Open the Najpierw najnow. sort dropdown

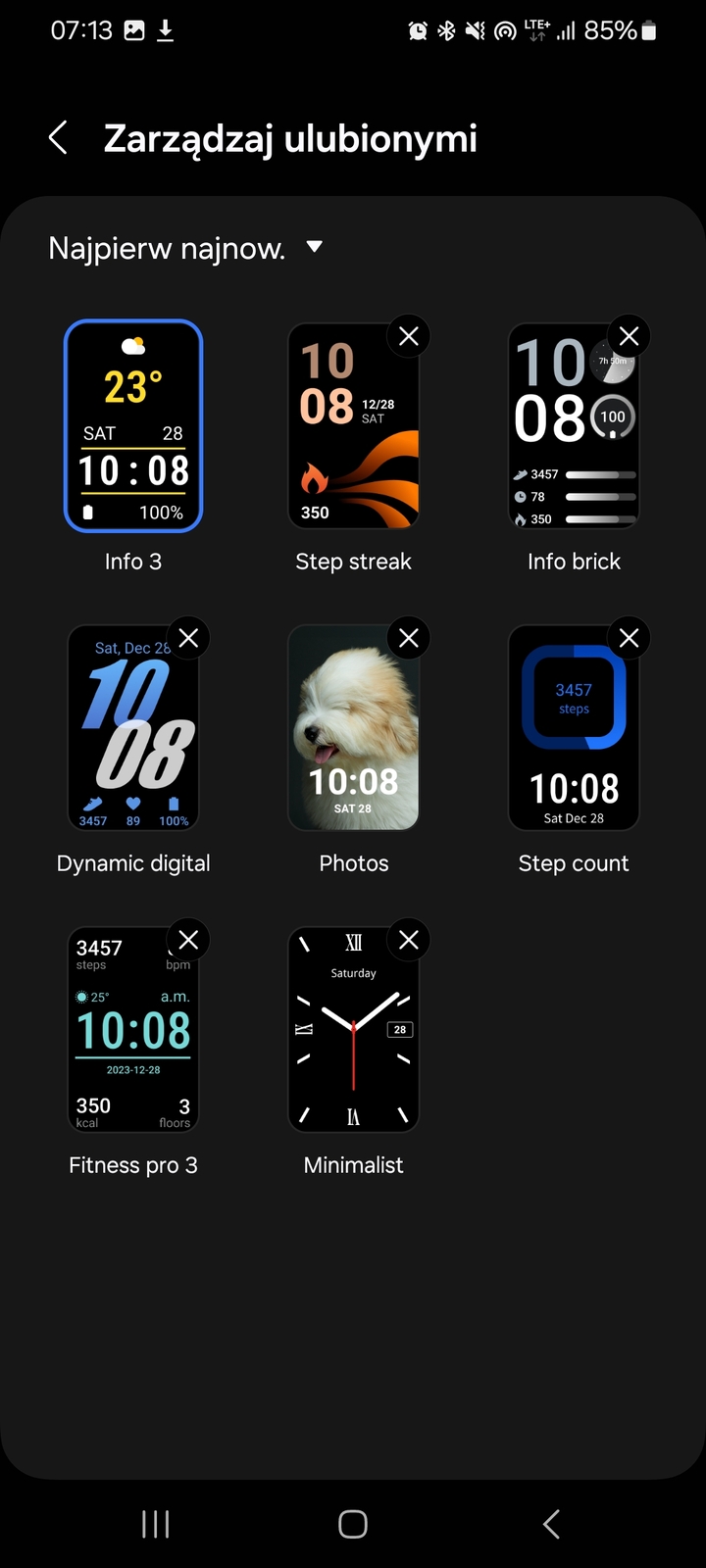pos(185,248)
